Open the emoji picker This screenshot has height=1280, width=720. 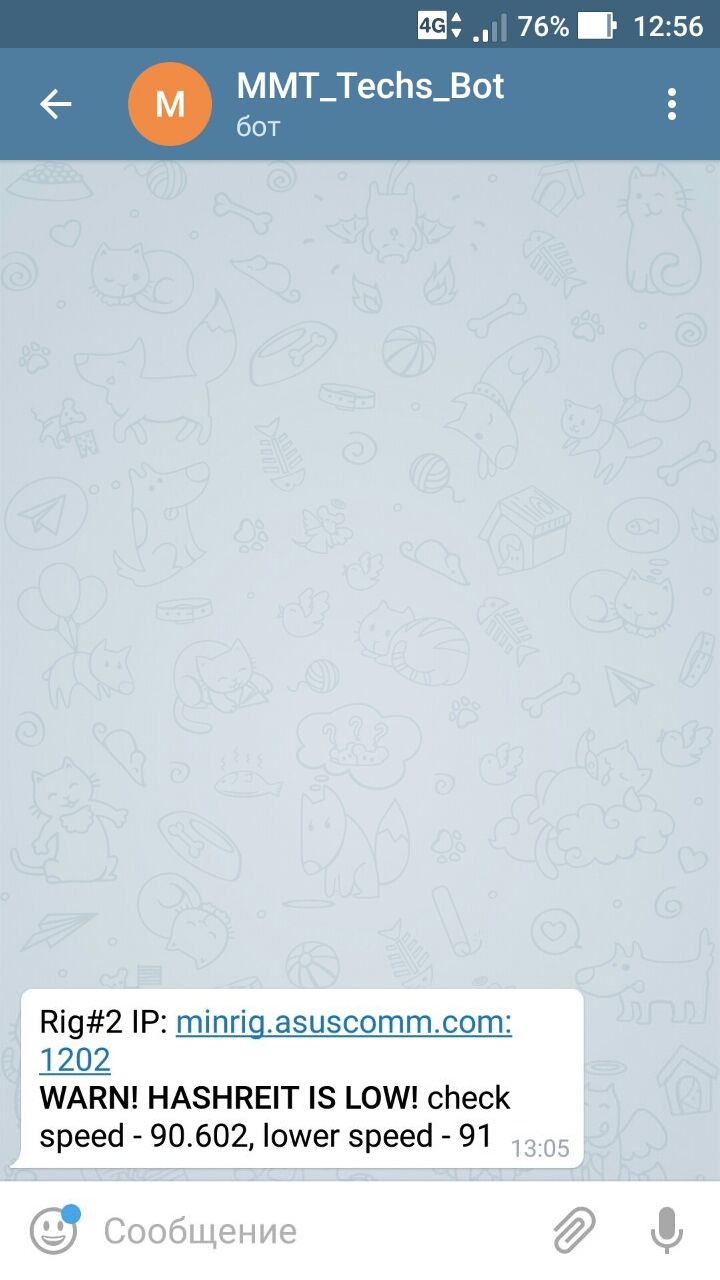[x=53, y=1231]
